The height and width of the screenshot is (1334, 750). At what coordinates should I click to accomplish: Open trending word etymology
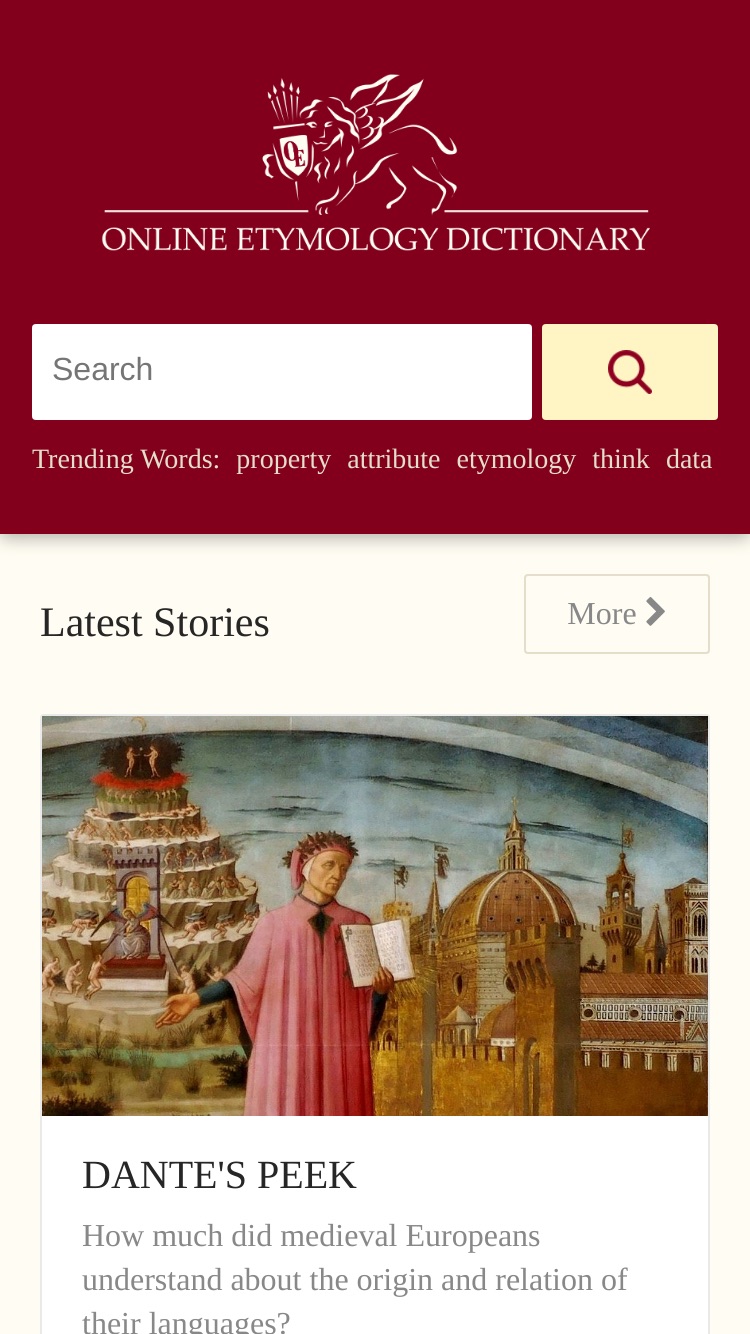516,459
